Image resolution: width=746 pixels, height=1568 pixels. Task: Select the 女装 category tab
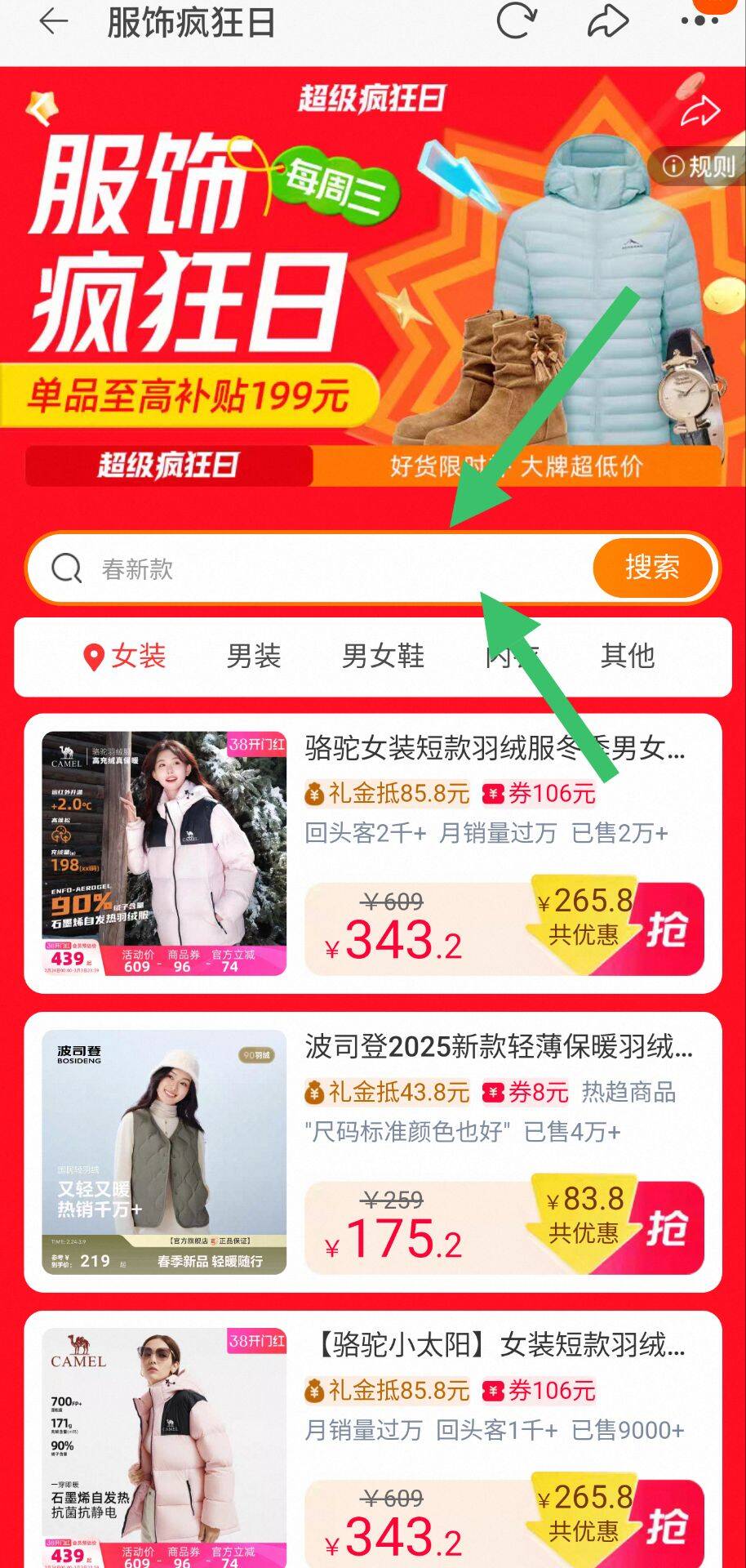click(126, 656)
